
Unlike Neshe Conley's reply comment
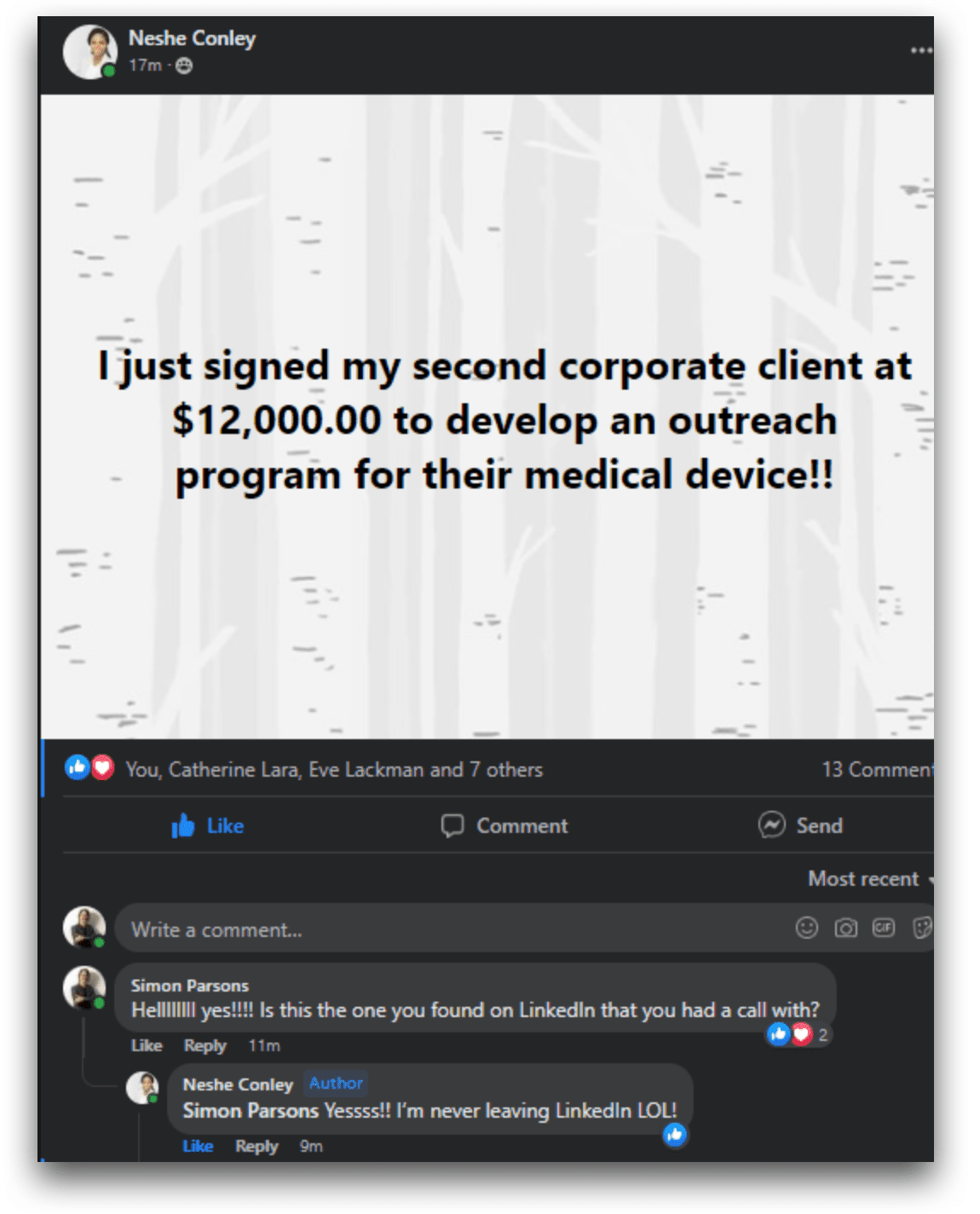[198, 1146]
